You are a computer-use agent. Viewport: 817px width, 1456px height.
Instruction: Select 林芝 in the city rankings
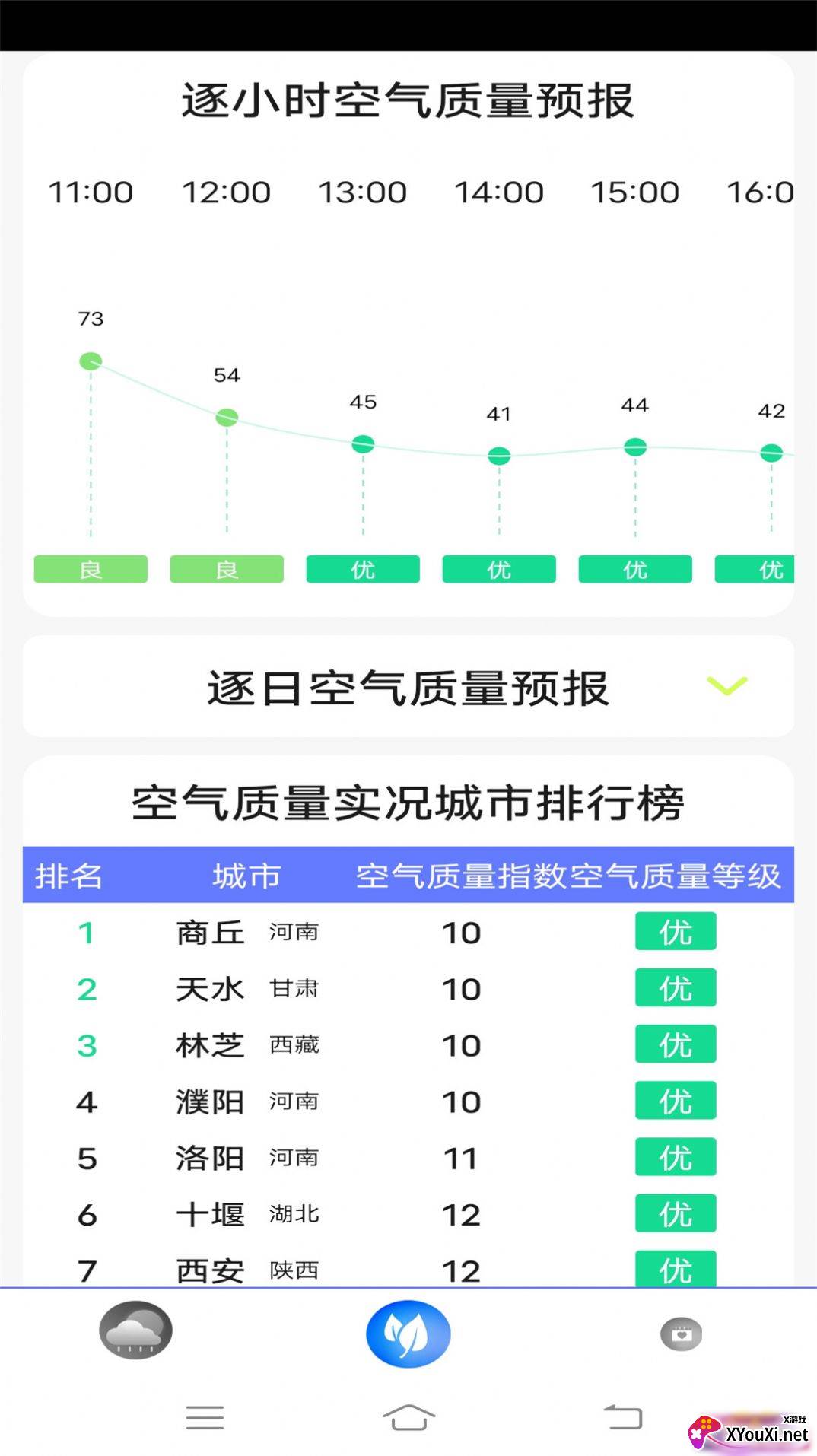[211, 1044]
